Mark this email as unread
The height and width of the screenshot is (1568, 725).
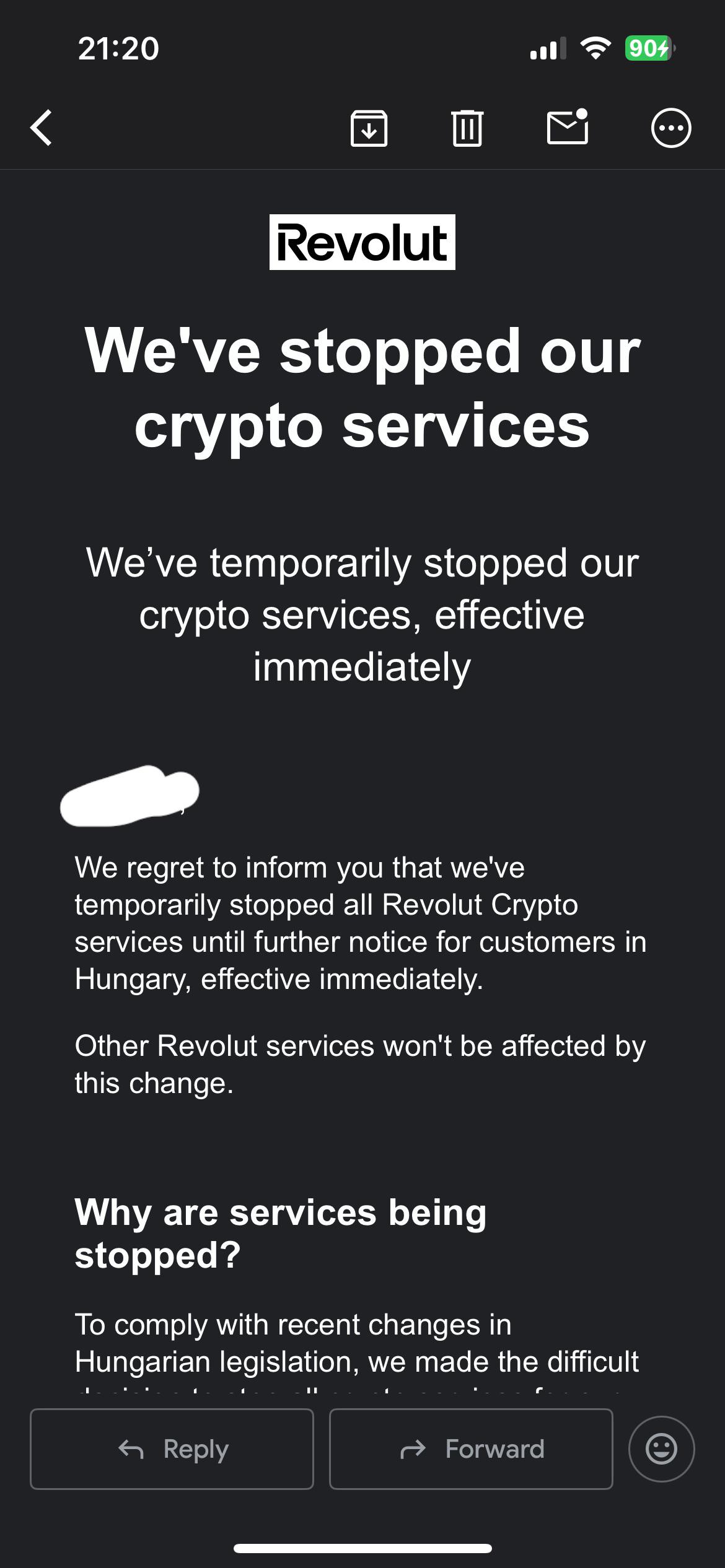click(568, 127)
